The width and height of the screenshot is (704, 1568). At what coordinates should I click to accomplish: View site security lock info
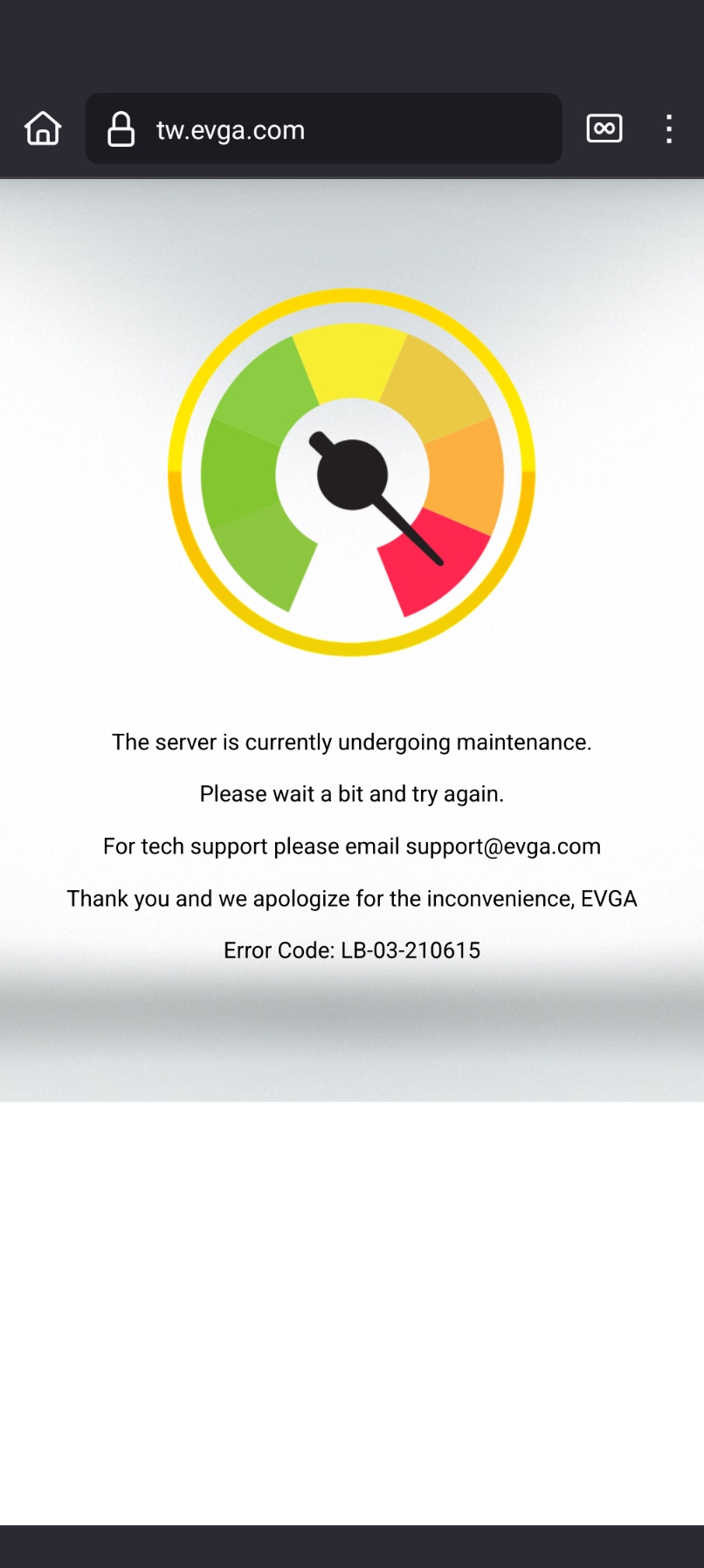[x=121, y=129]
